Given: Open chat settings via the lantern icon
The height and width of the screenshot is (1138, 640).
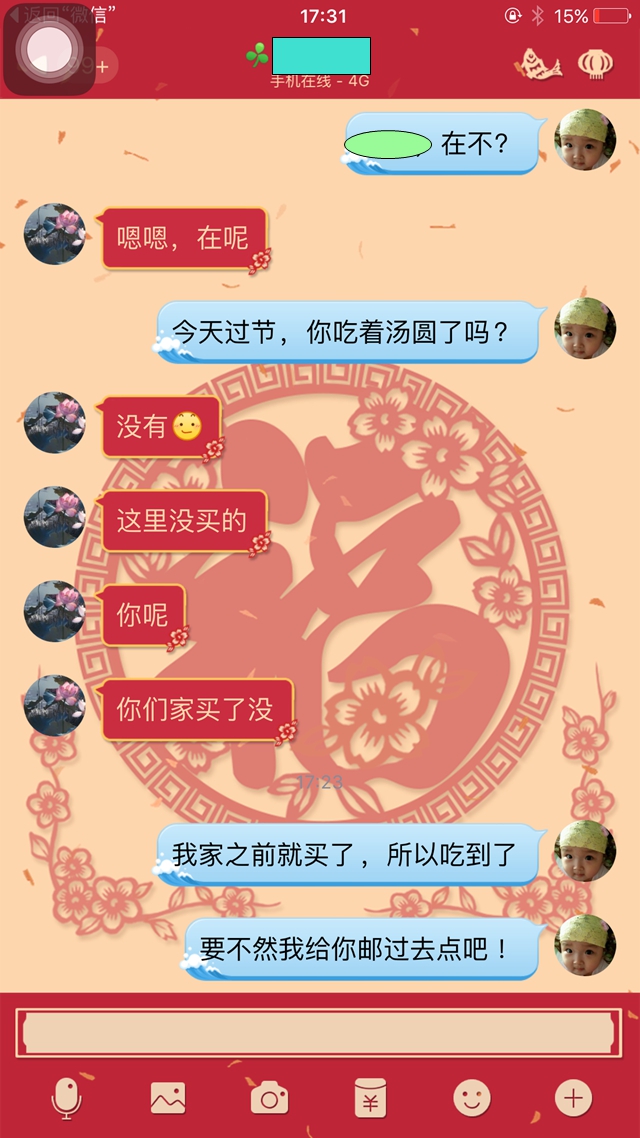Looking at the screenshot, I should pos(596,63).
